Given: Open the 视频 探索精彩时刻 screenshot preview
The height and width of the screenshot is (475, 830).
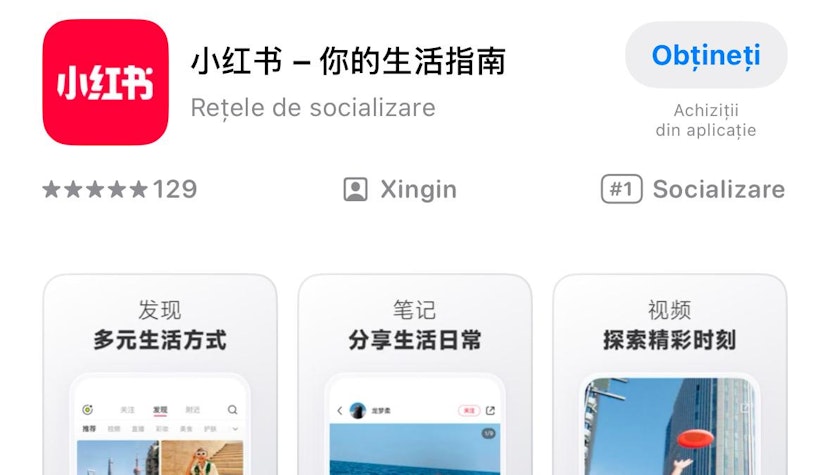Looking at the screenshot, I should [669, 375].
